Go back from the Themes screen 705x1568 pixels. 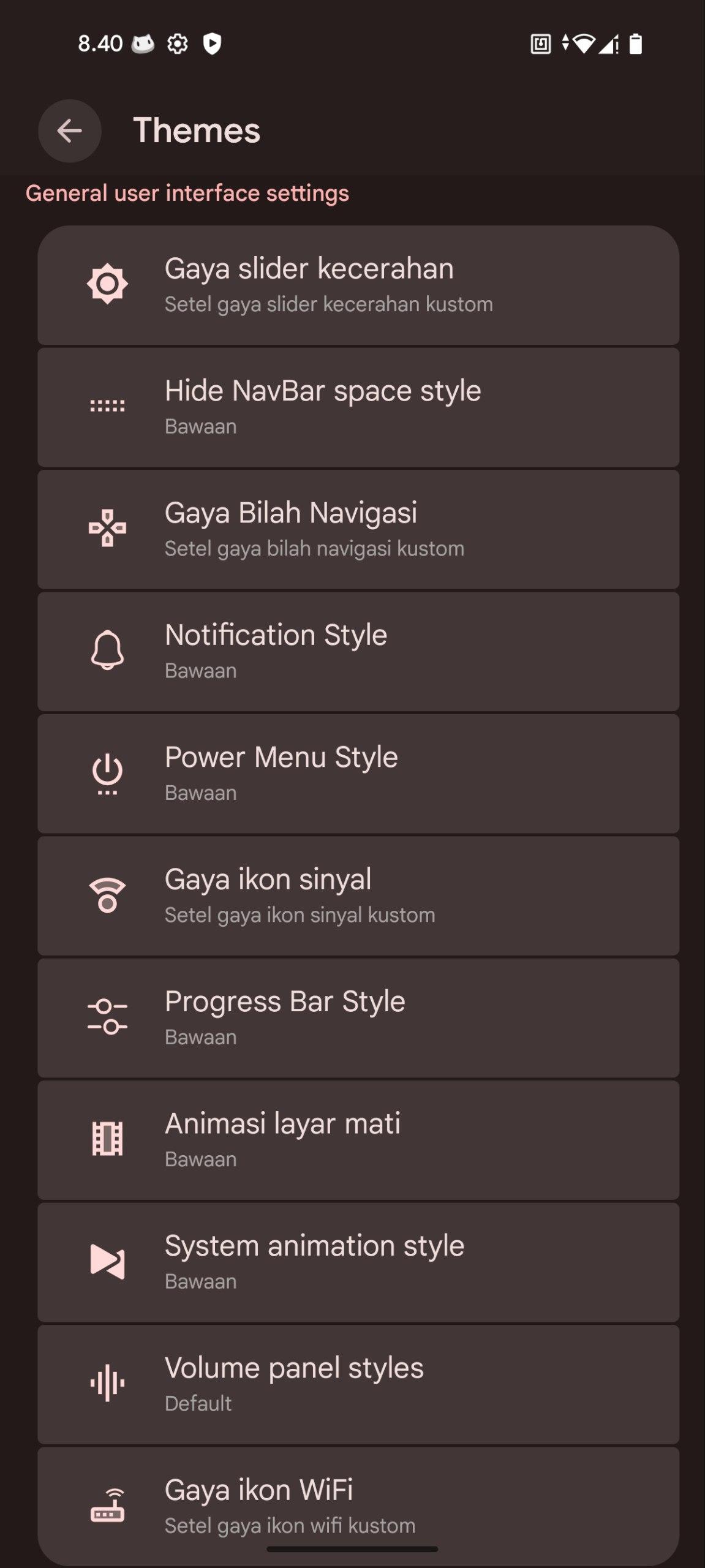coord(70,130)
